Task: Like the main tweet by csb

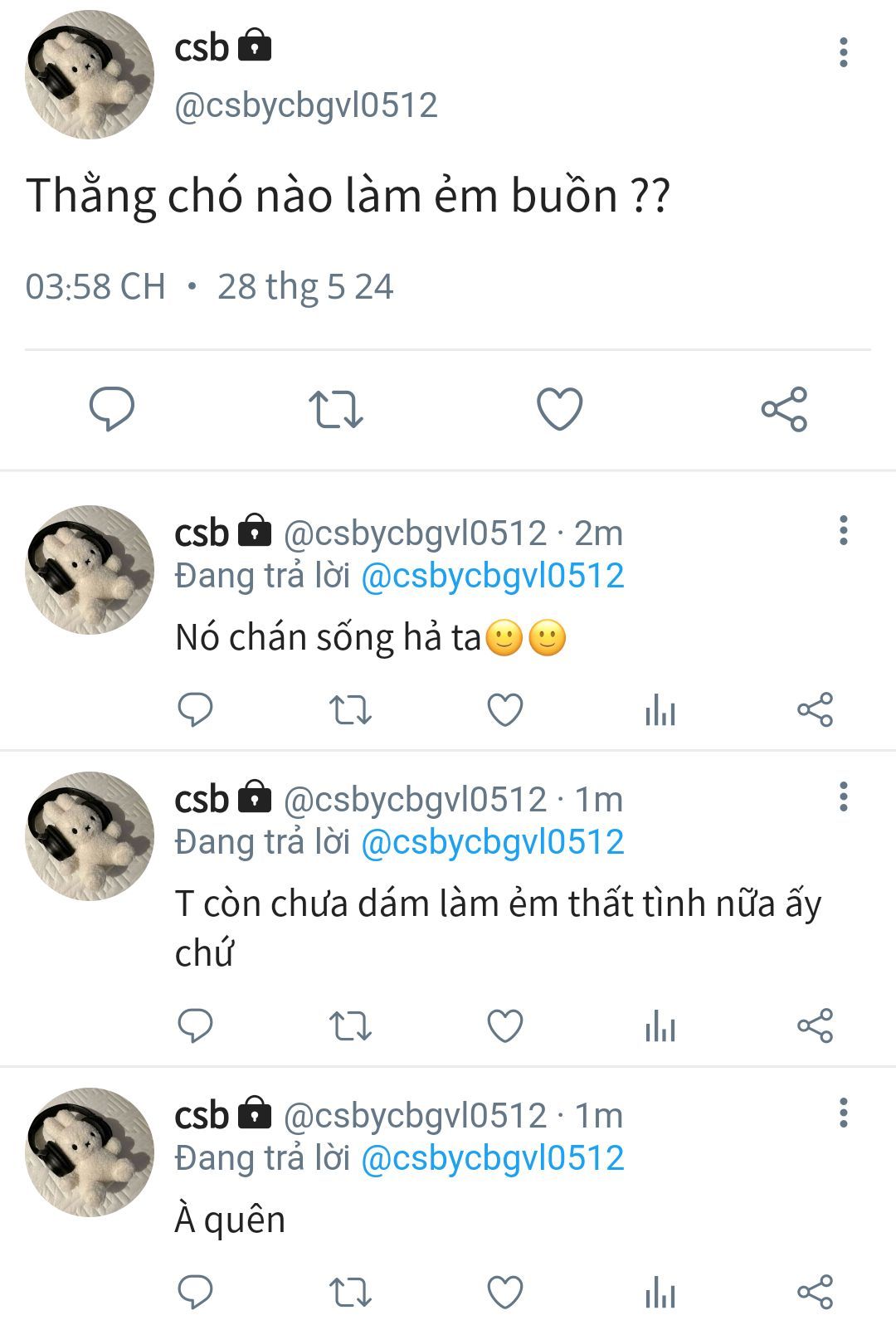Action: 560,409
